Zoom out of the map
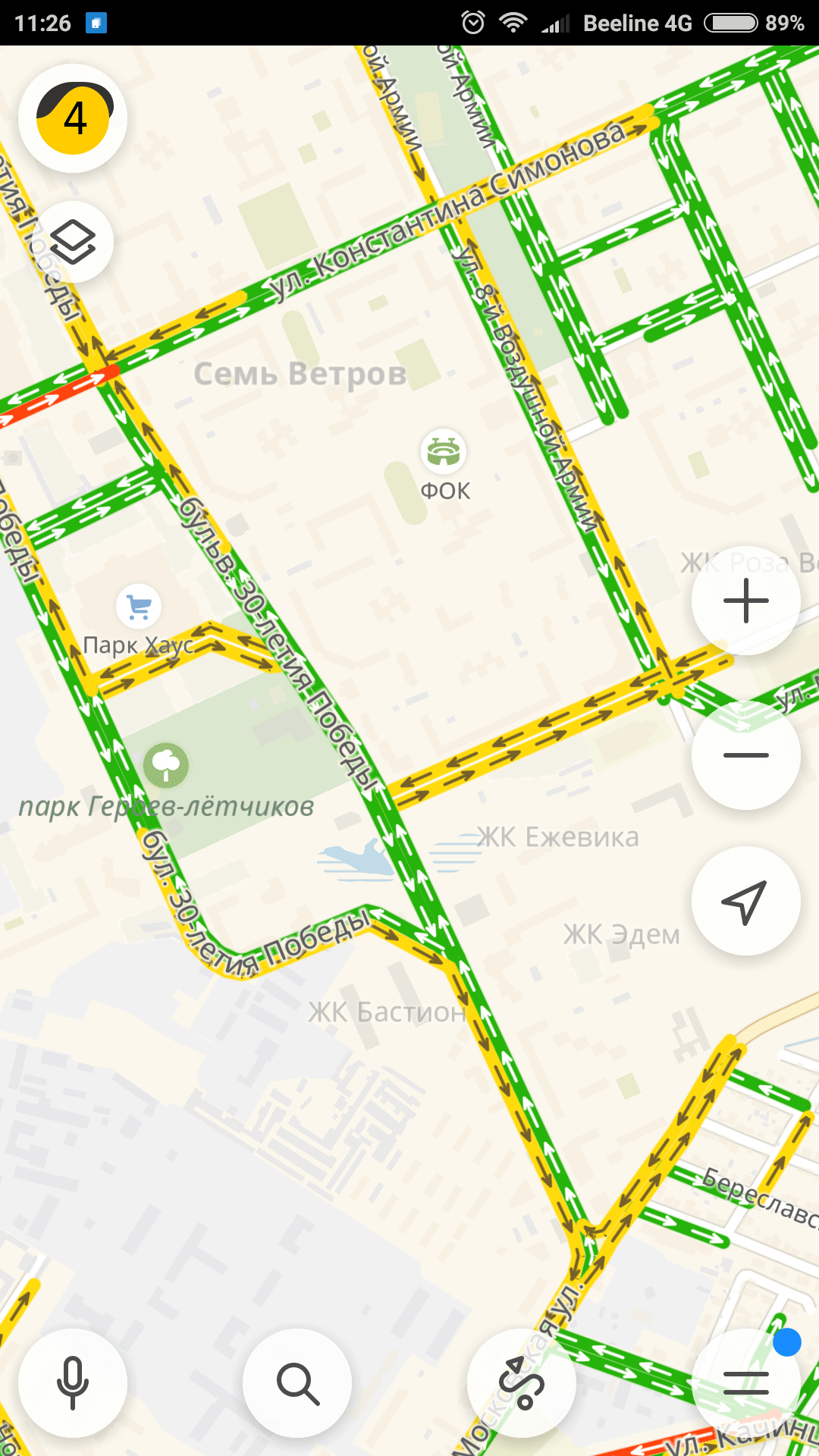Screen dimensions: 819x1456 click(x=745, y=755)
